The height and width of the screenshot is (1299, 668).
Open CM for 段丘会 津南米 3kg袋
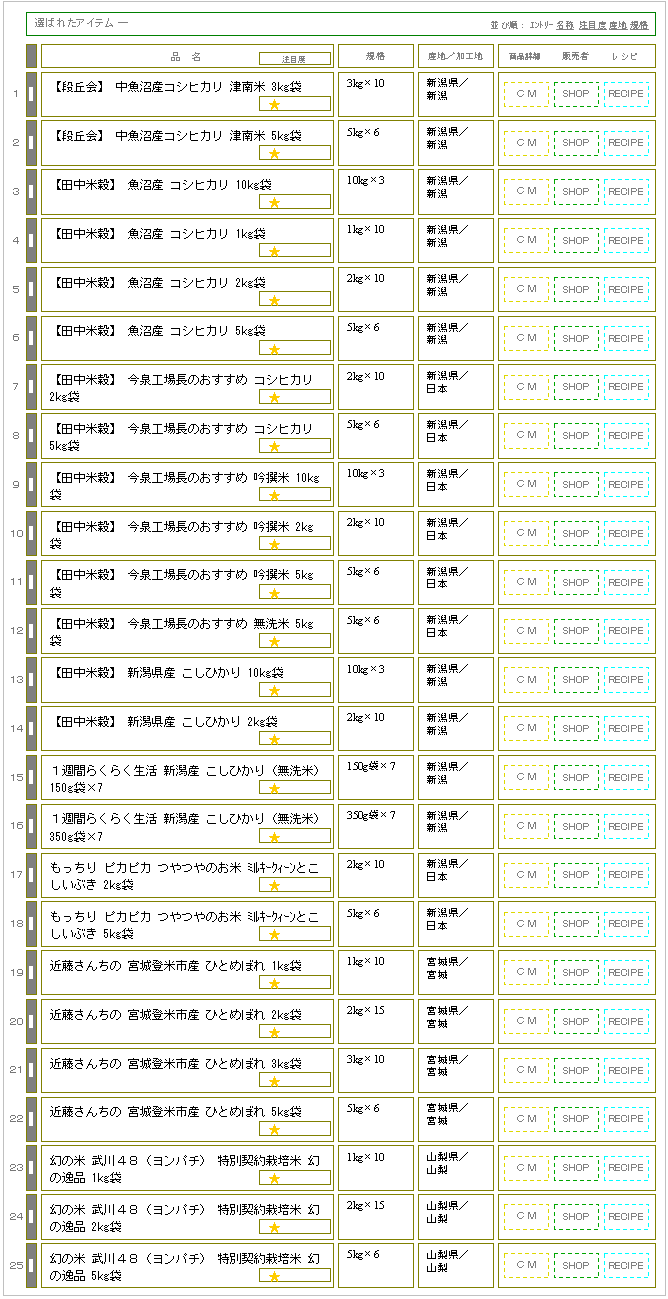tap(526, 94)
